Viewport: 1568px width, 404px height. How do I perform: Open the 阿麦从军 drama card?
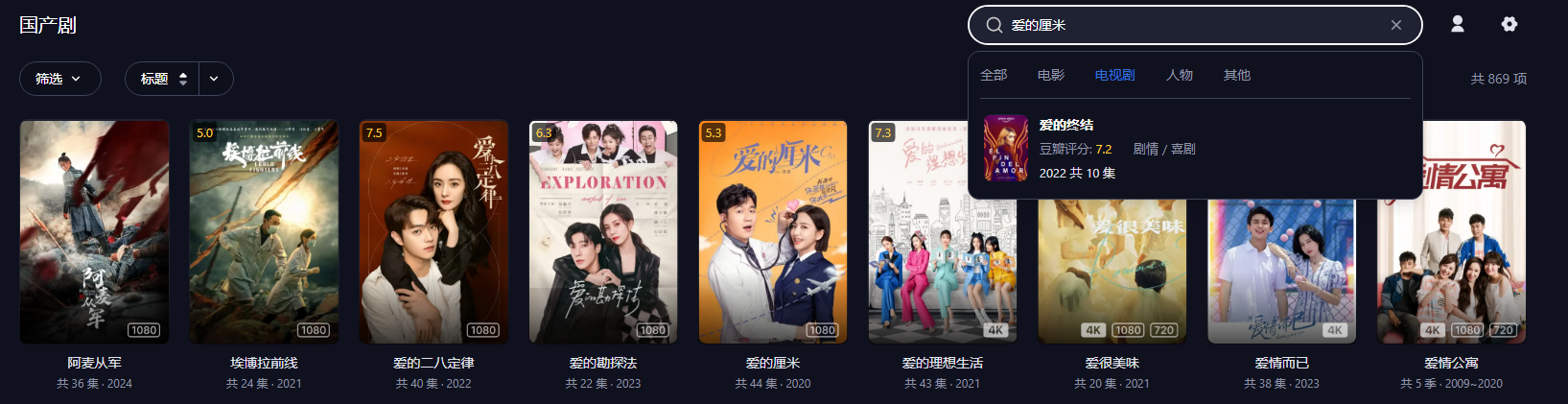tap(94, 231)
